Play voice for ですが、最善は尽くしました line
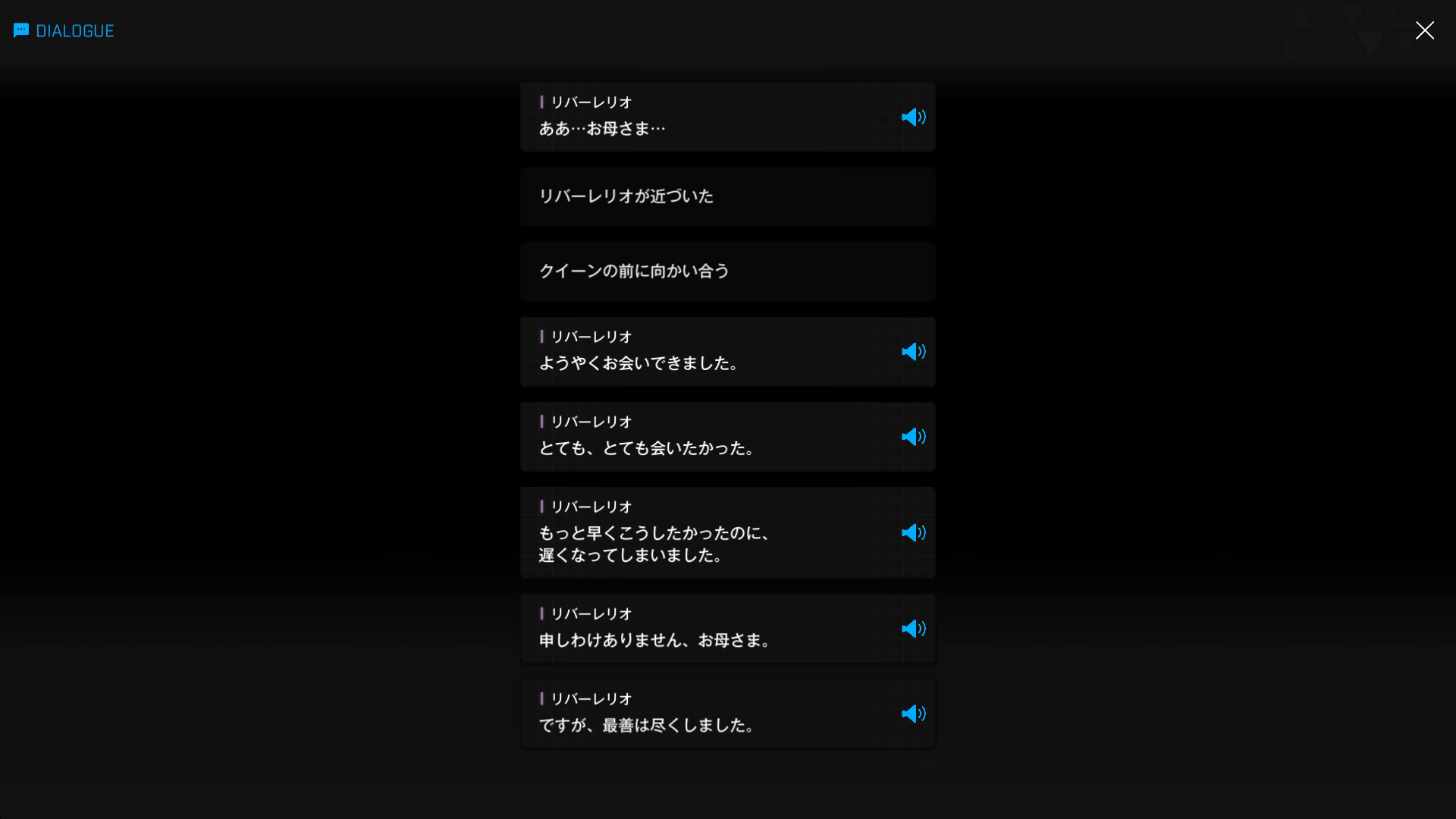This screenshot has height=819, width=1456. (913, 714)
